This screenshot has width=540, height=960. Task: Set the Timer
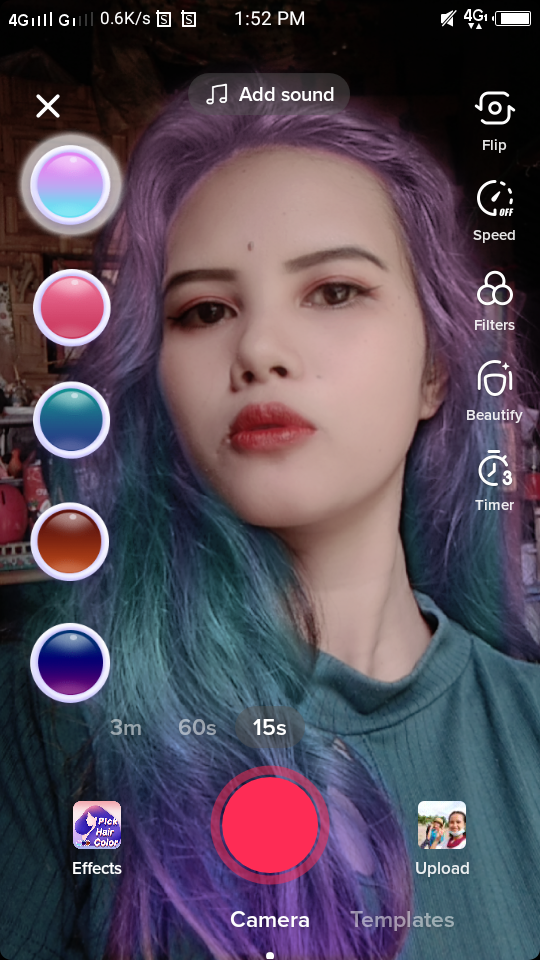pos(494,481)
